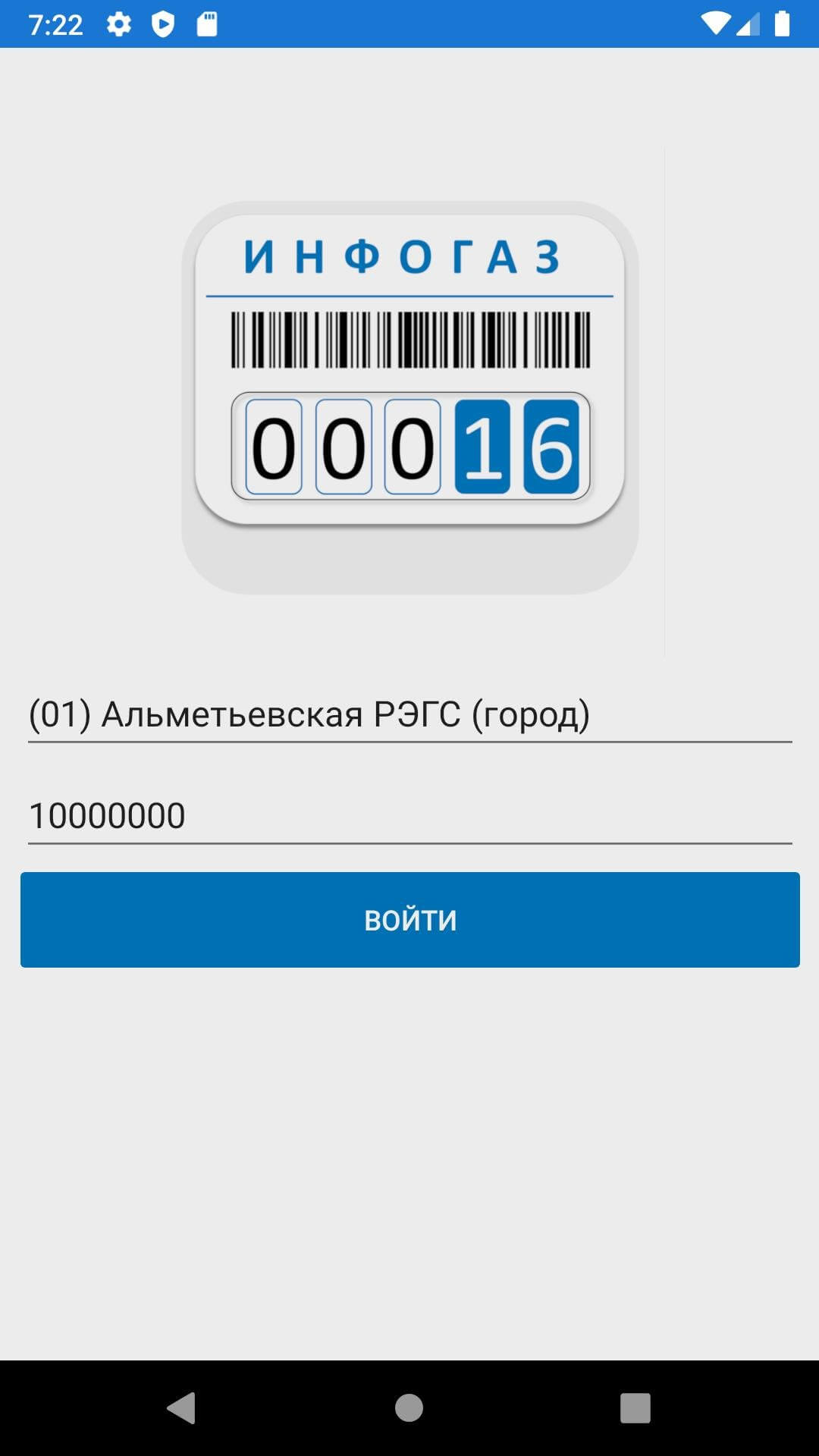Tap the ВОЙТИ login button
The image size is (819, 1456).
coord(409,920)
